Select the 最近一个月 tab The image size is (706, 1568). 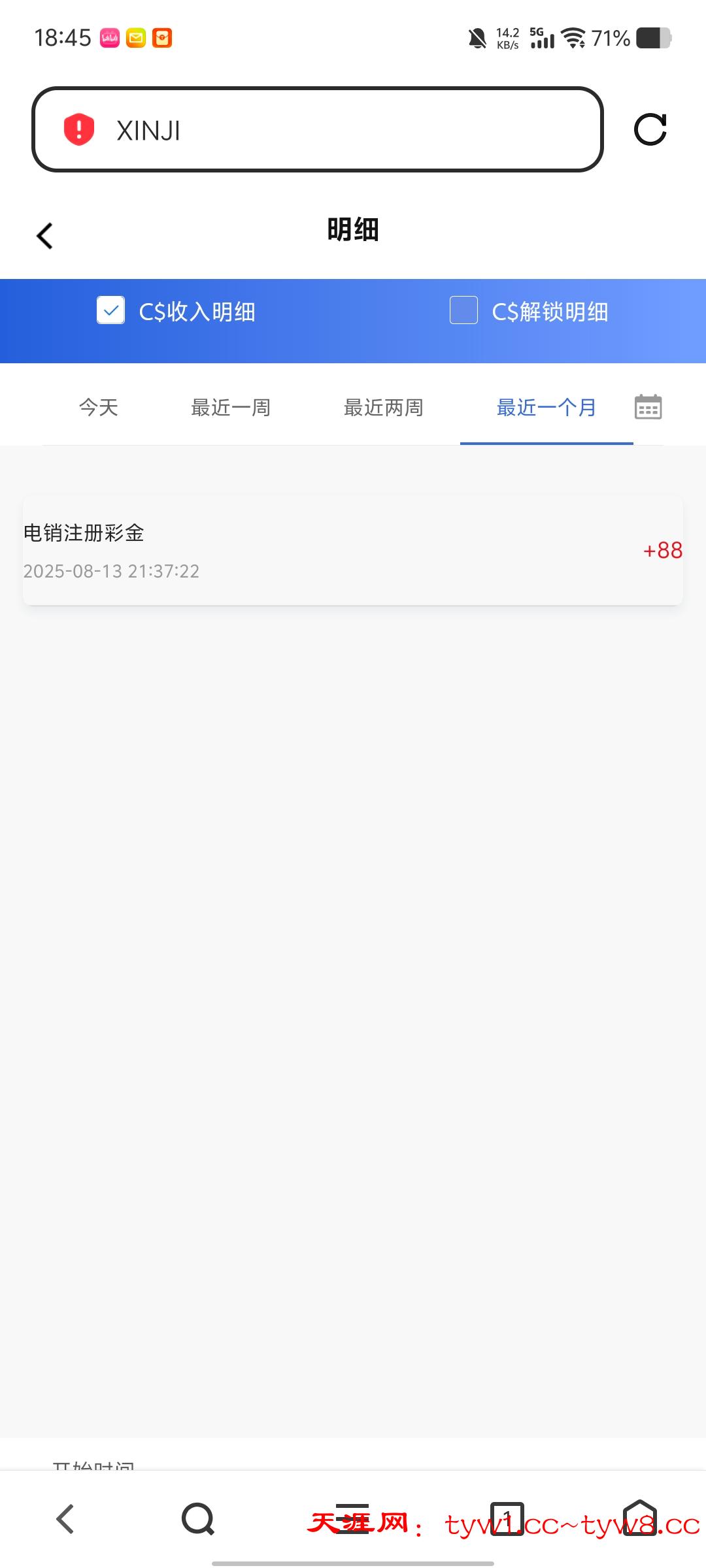pyautogui.click(x=546, y=408)
